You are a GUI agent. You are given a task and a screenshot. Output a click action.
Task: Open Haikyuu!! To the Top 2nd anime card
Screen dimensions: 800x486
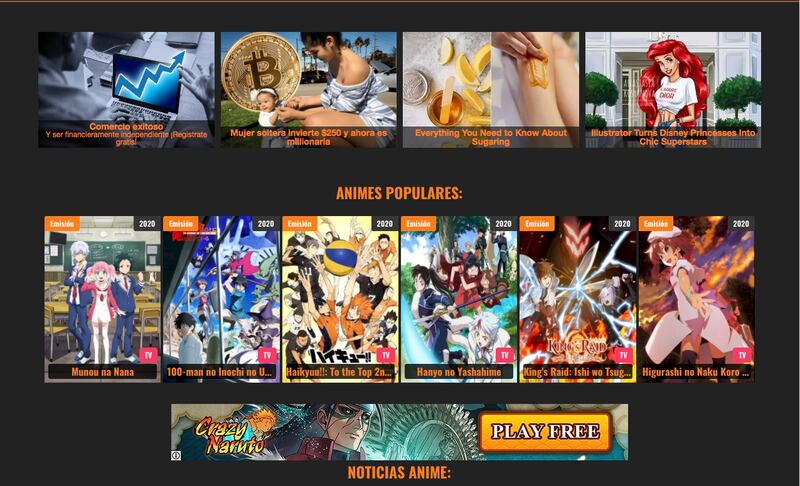[340, 298]
